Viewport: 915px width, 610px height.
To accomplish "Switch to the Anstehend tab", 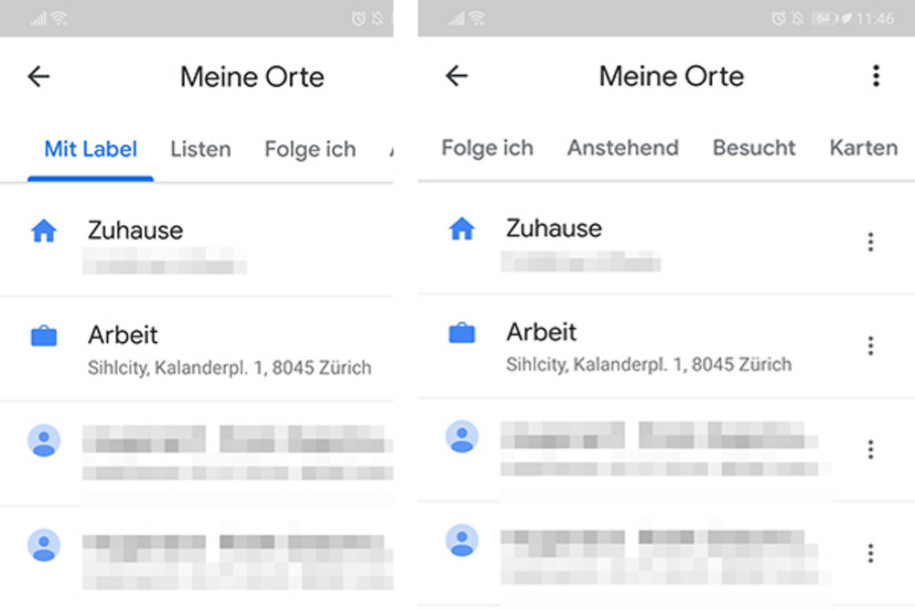I will click(x=622, y=148).
